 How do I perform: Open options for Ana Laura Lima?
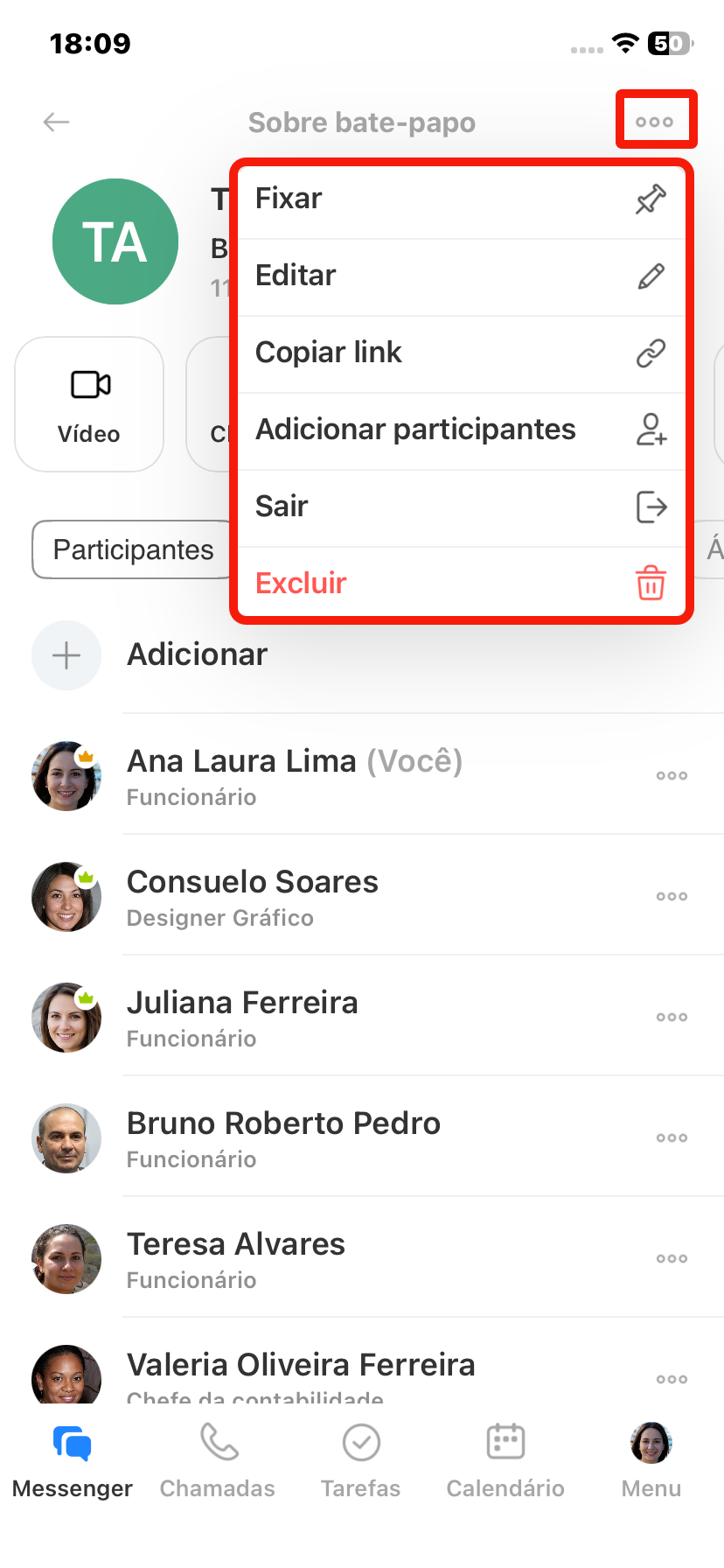click(672, 776)
